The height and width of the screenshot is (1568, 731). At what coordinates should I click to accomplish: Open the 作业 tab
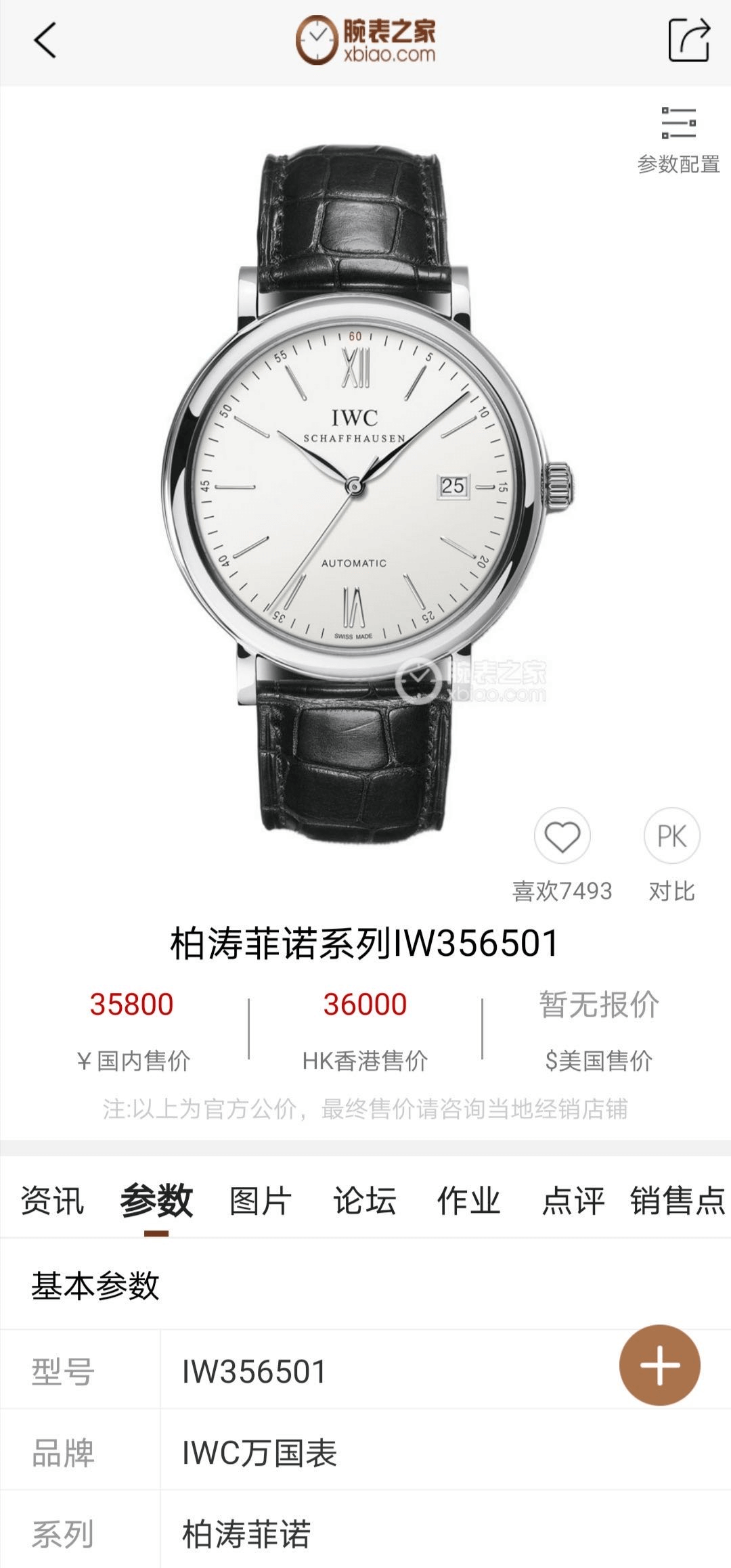click(x=468, y=1201)
